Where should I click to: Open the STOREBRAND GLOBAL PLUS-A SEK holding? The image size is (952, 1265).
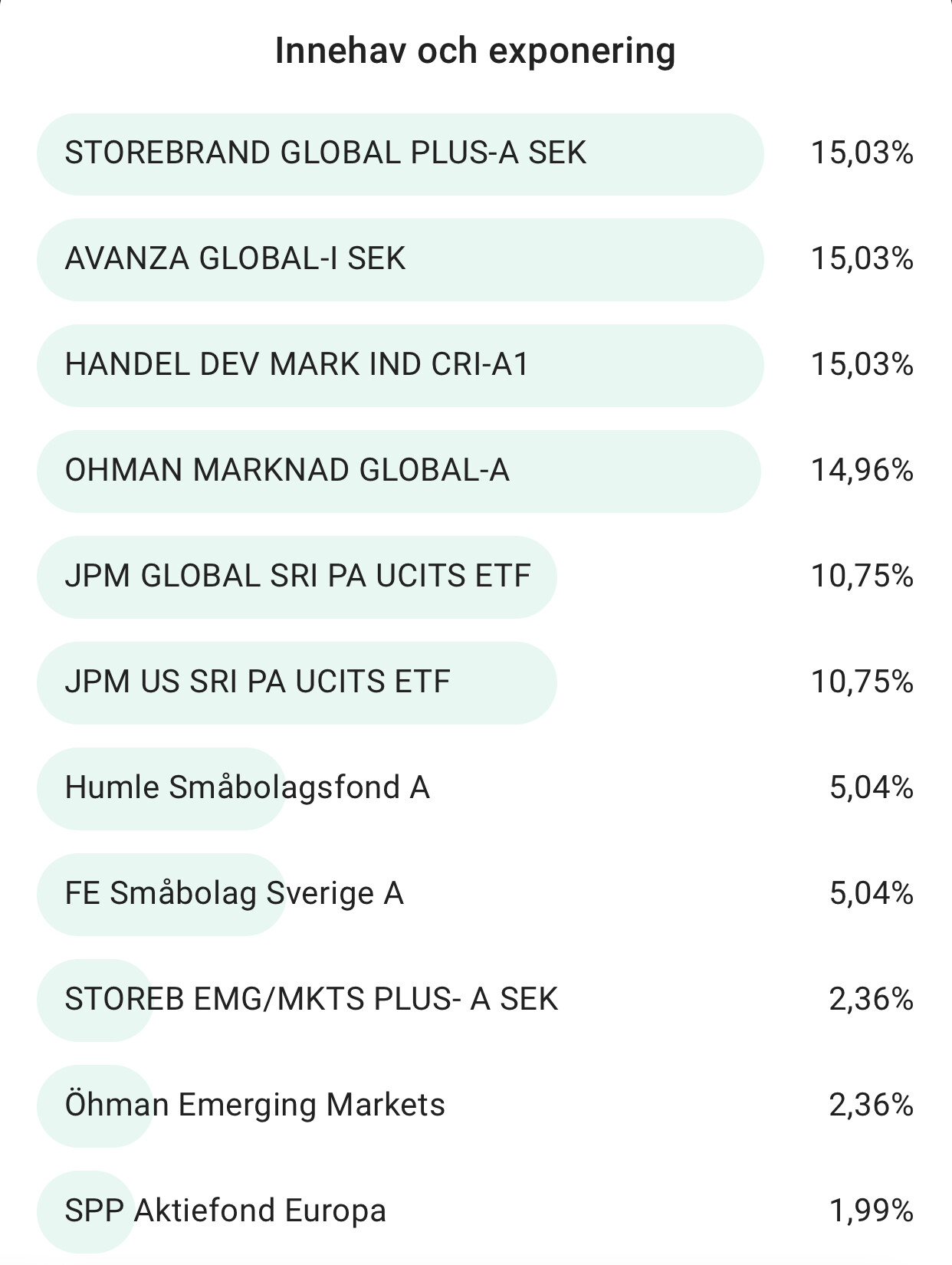(x=325, y=153)
